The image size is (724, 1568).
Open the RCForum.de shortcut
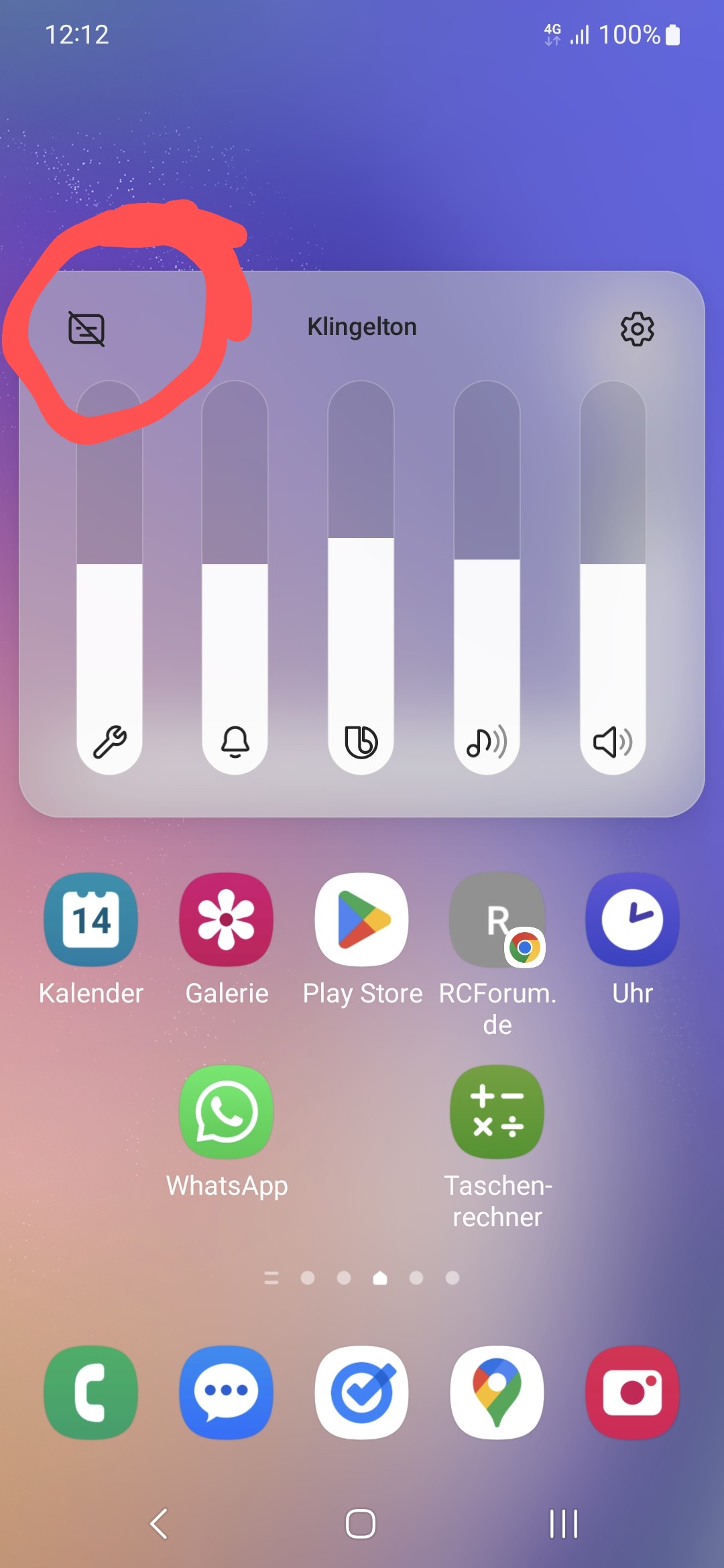click(497, 919)
